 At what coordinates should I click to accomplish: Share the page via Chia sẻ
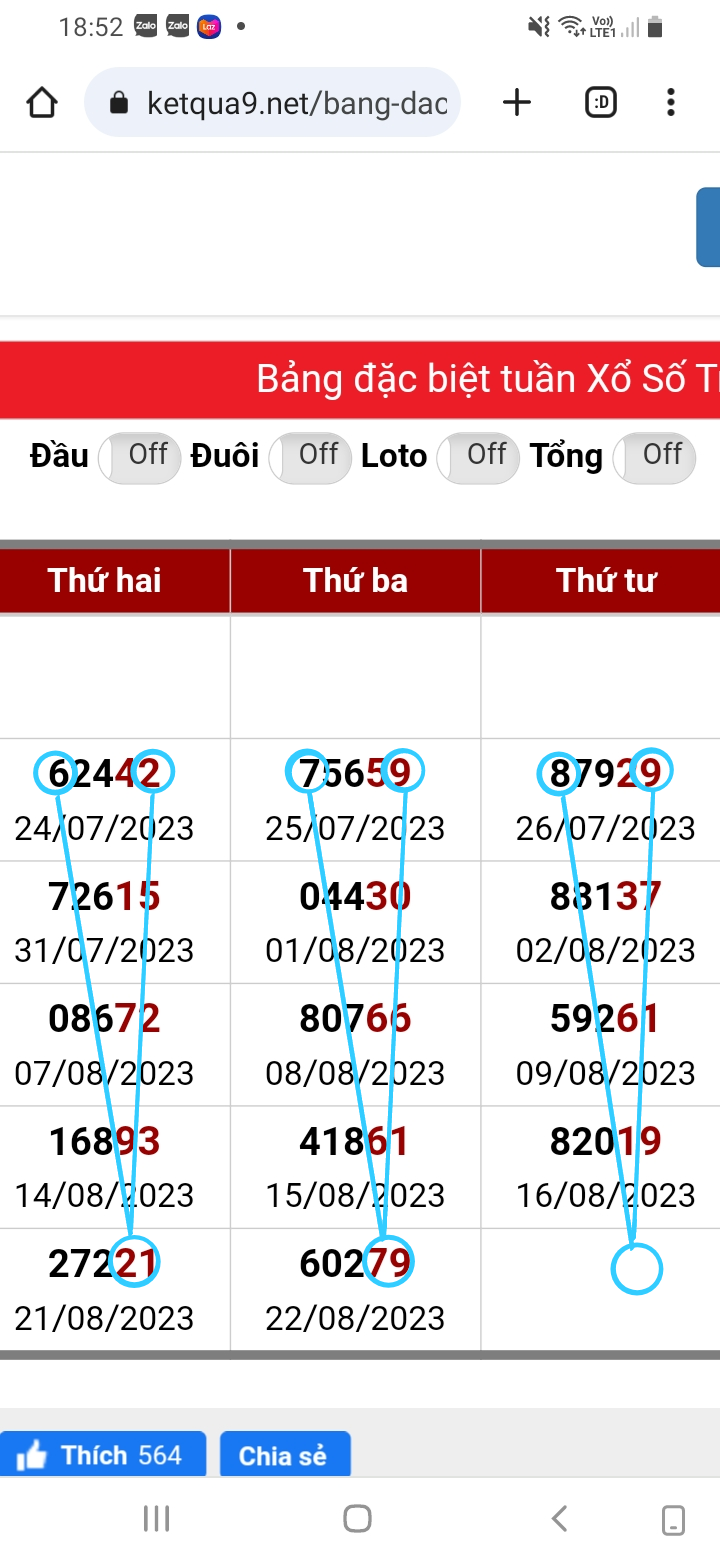[285, 1455]
